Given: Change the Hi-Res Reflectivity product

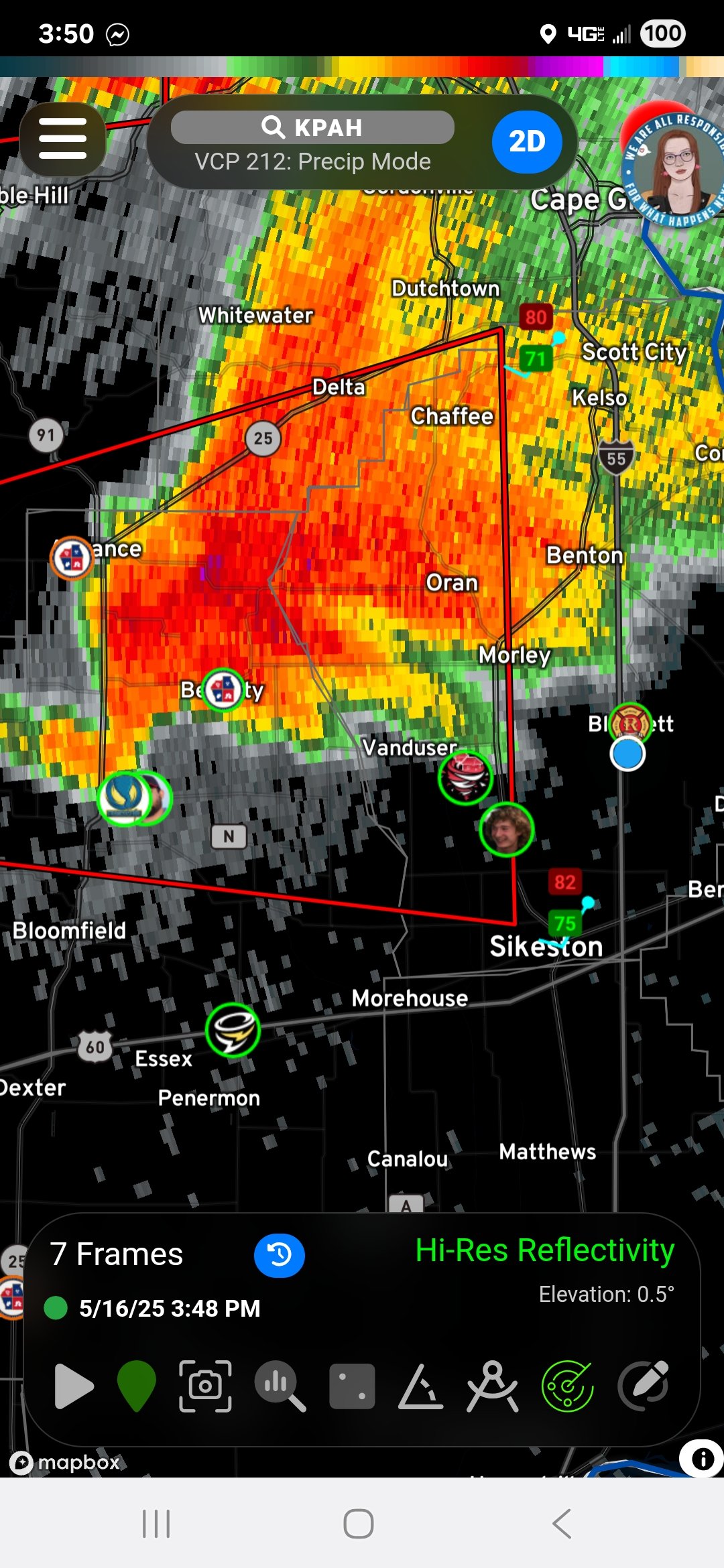Looking at the screenshot, I should pos(544,1250).
